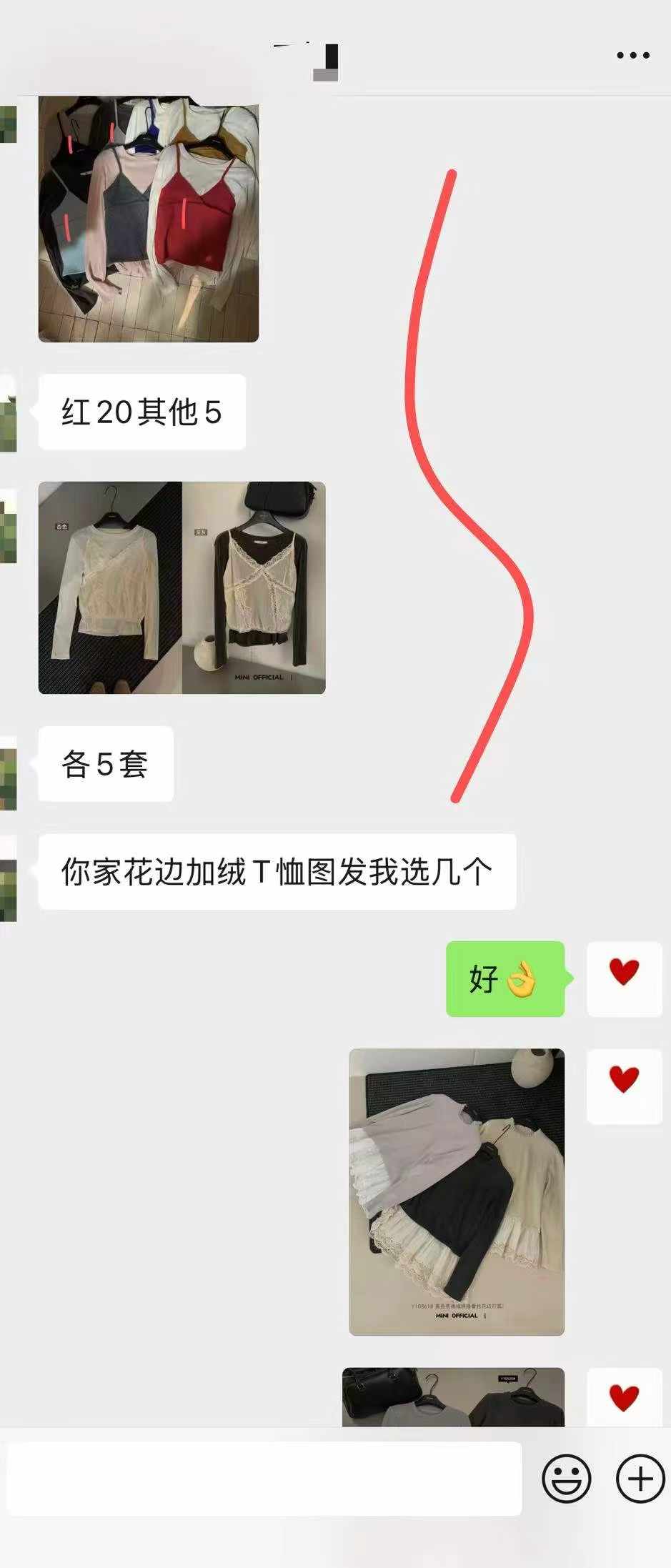Tap the sender avatar beside the 好 message
The height and width of the screenshot is (1568, 671).
(624, 978)
